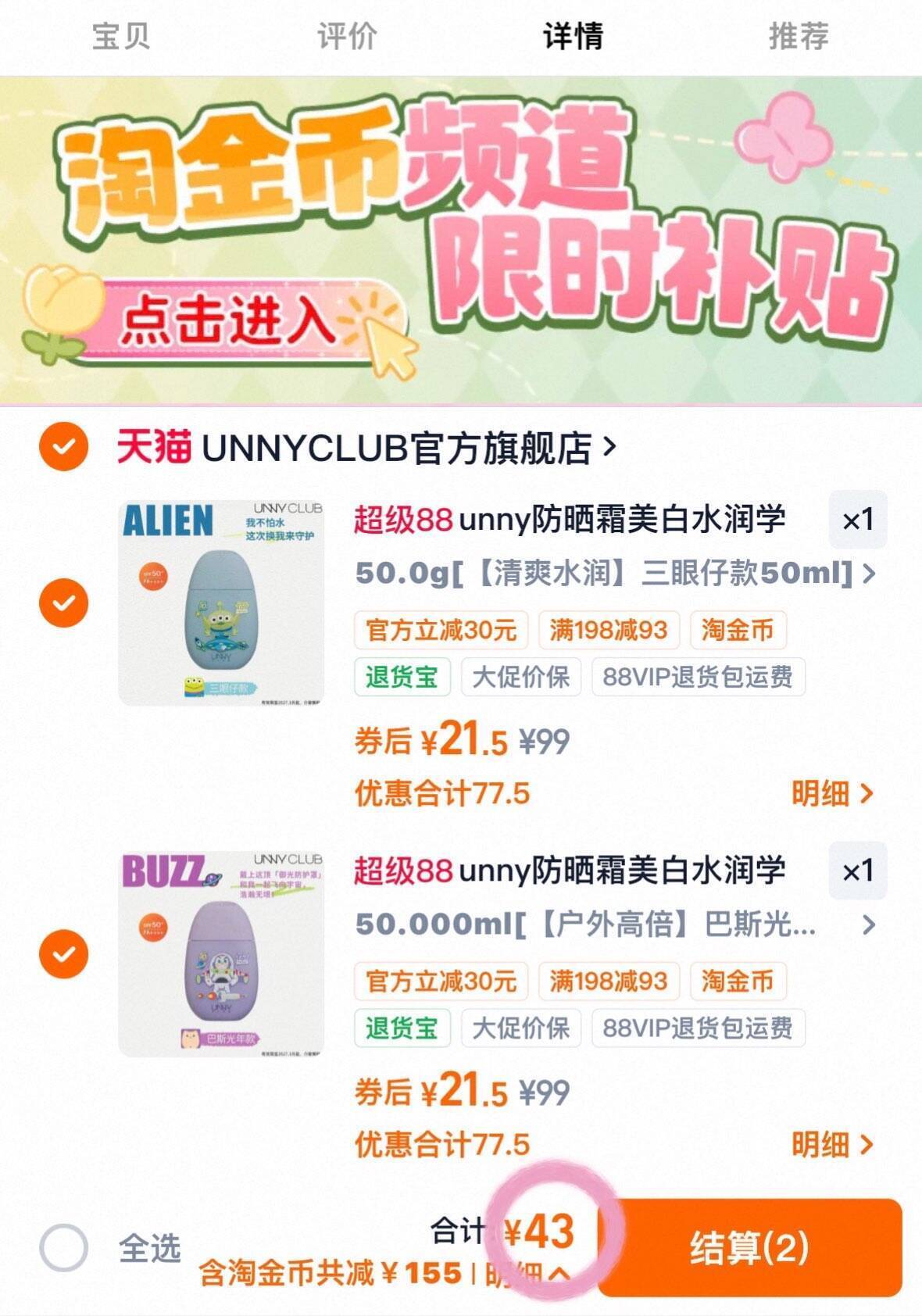922x1316 pixels.
Task: Select the 详情 details tab
Action: [573, 36]
